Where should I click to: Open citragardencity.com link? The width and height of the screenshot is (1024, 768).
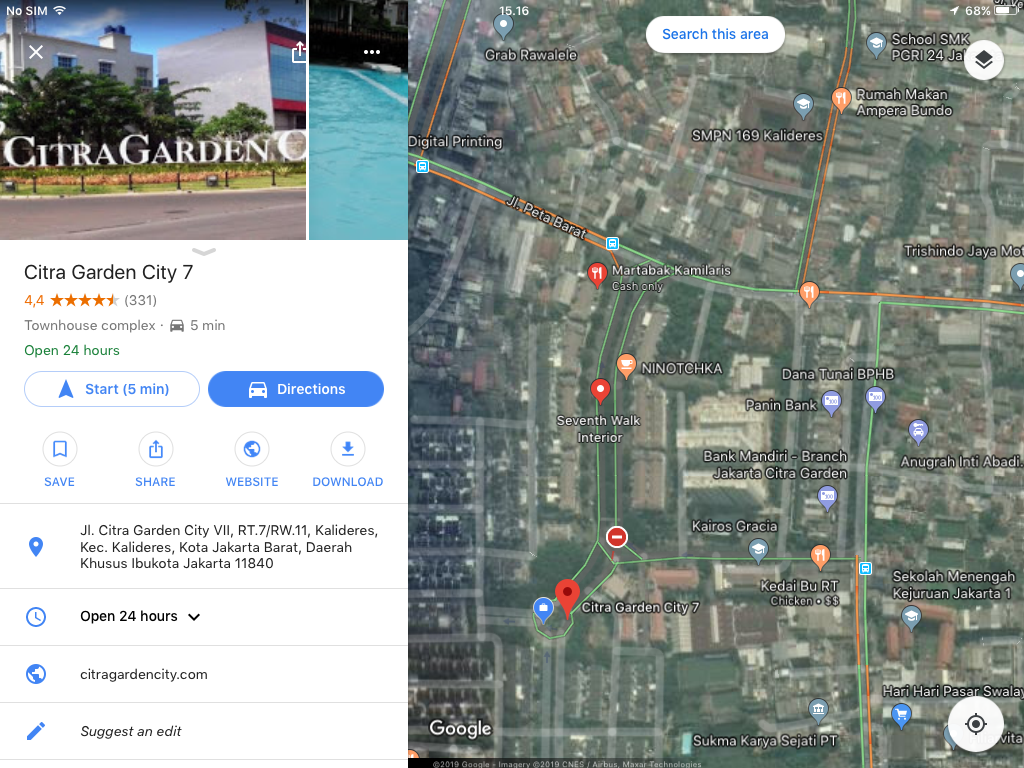(x=144, y=674)
